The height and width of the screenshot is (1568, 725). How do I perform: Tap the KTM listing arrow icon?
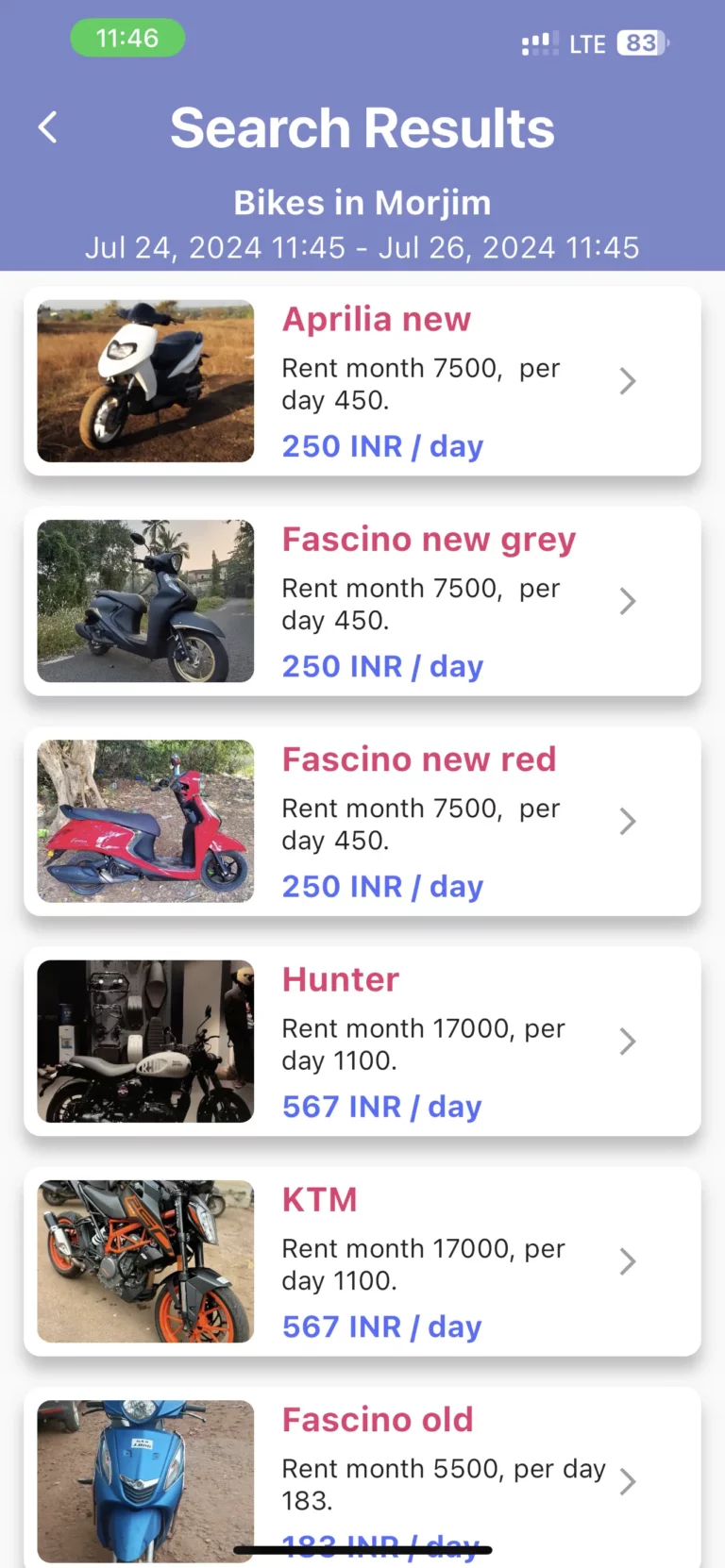(627, 1261)
